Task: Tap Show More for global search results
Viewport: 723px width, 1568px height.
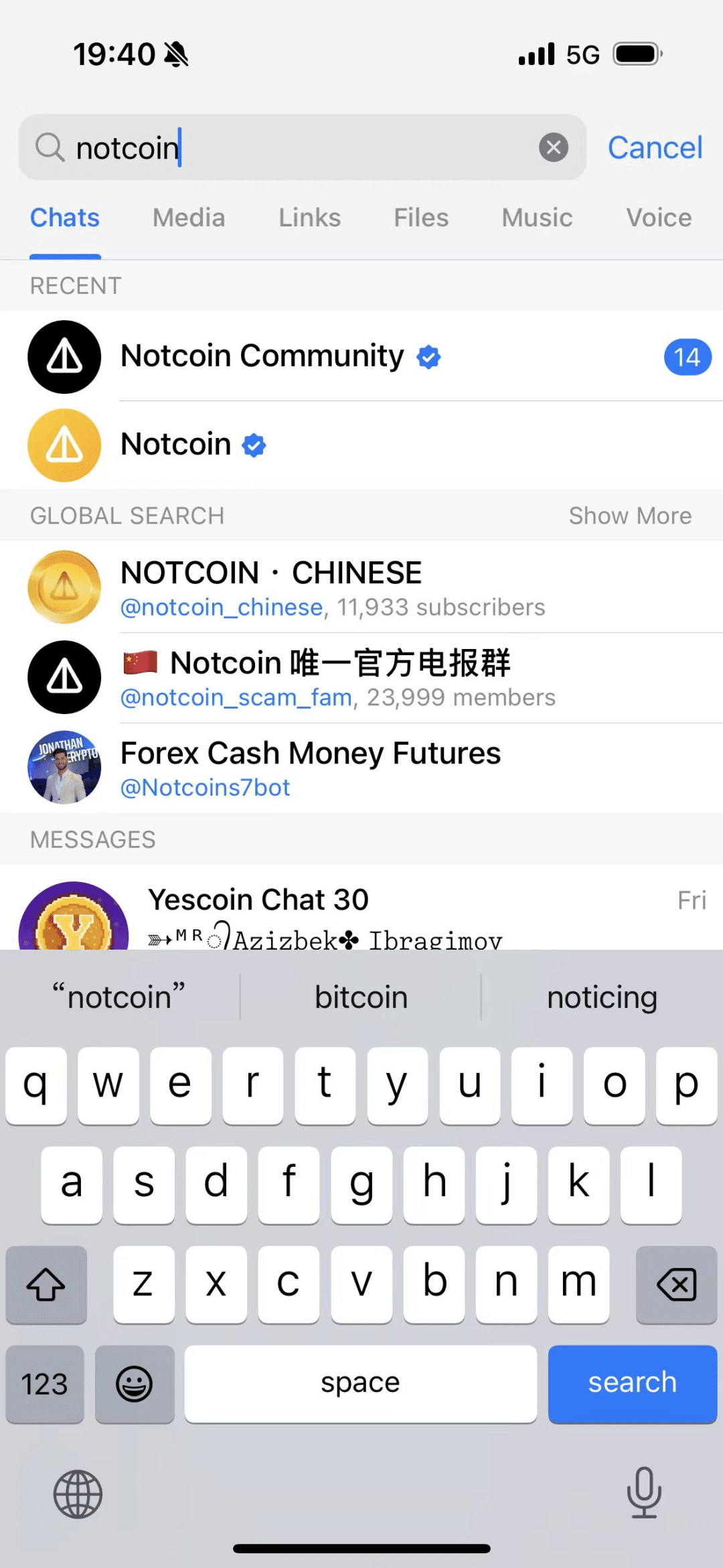Action: point(629,515)
